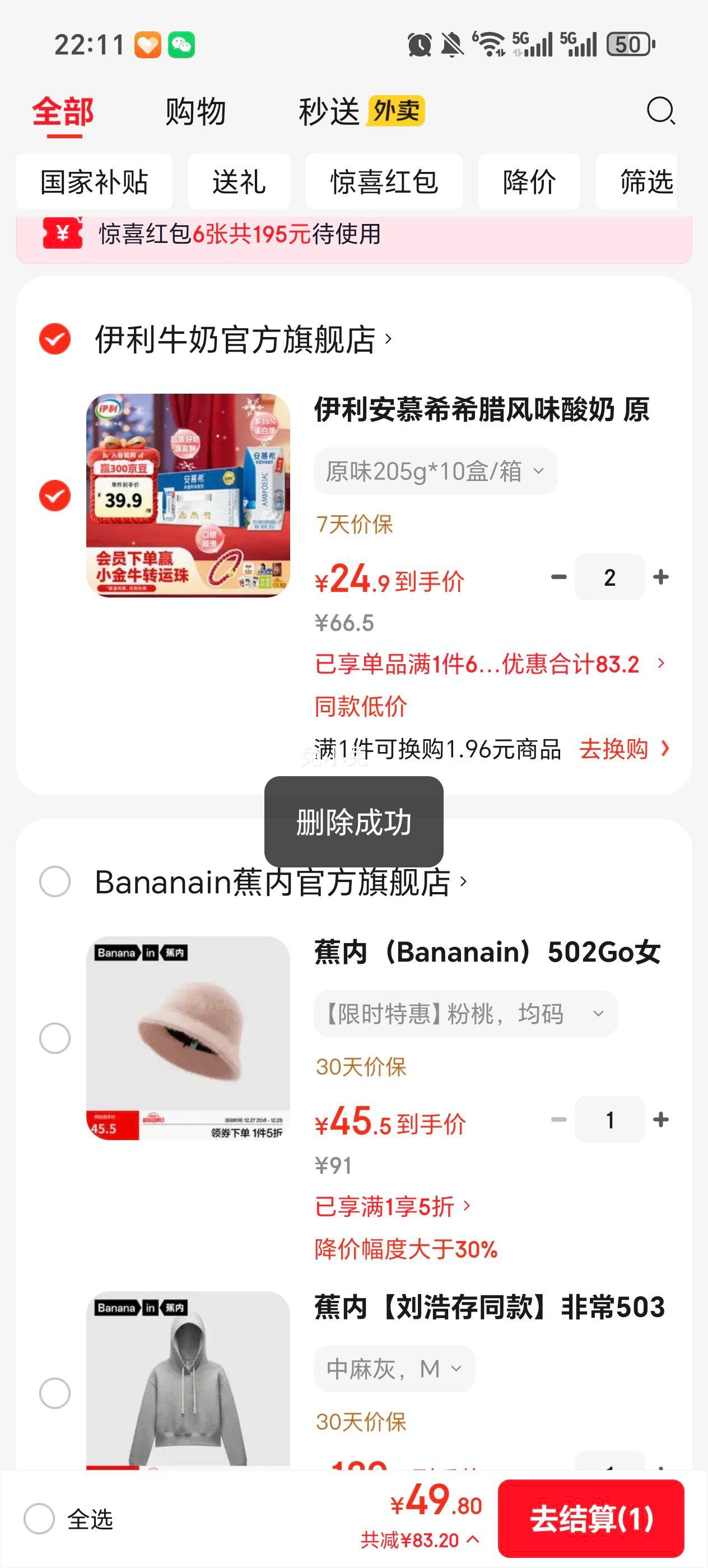Uncheck the 伊利牛奶官方旗舰店 store checkbox

click(x=55, y=339)
